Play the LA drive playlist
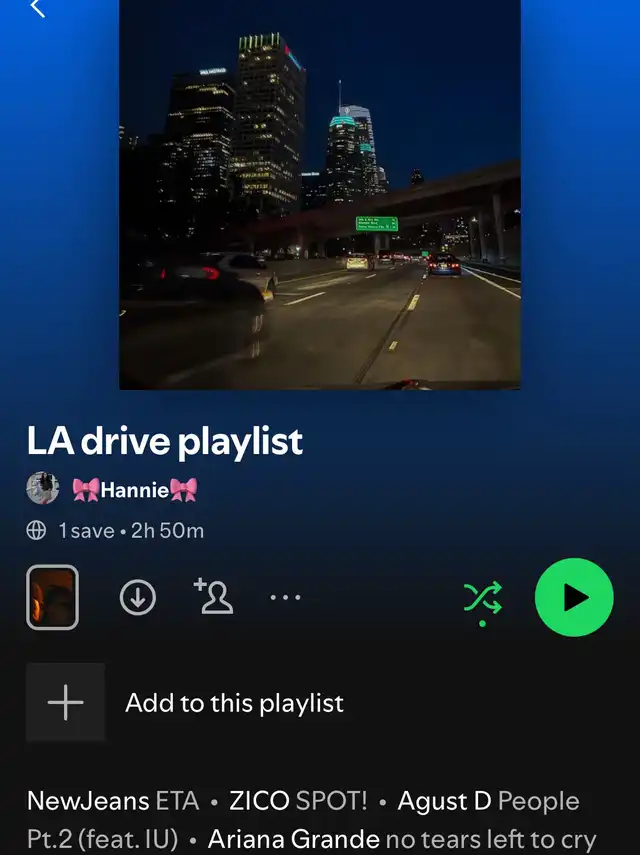The width and height of the screenshot is (640, 855). pyautogui.click(x=574, y=597)
